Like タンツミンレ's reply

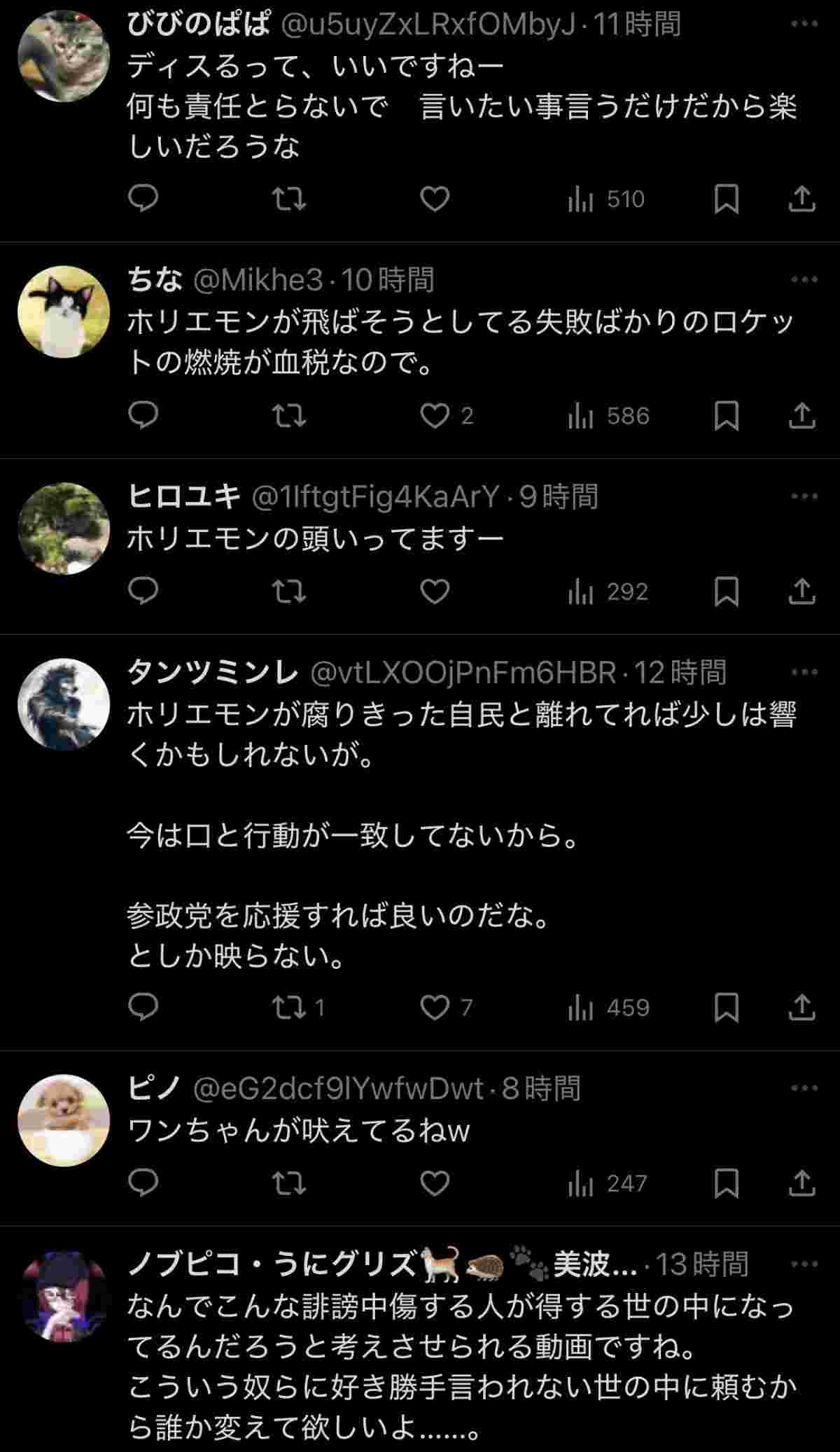[x=434, y=1007]
